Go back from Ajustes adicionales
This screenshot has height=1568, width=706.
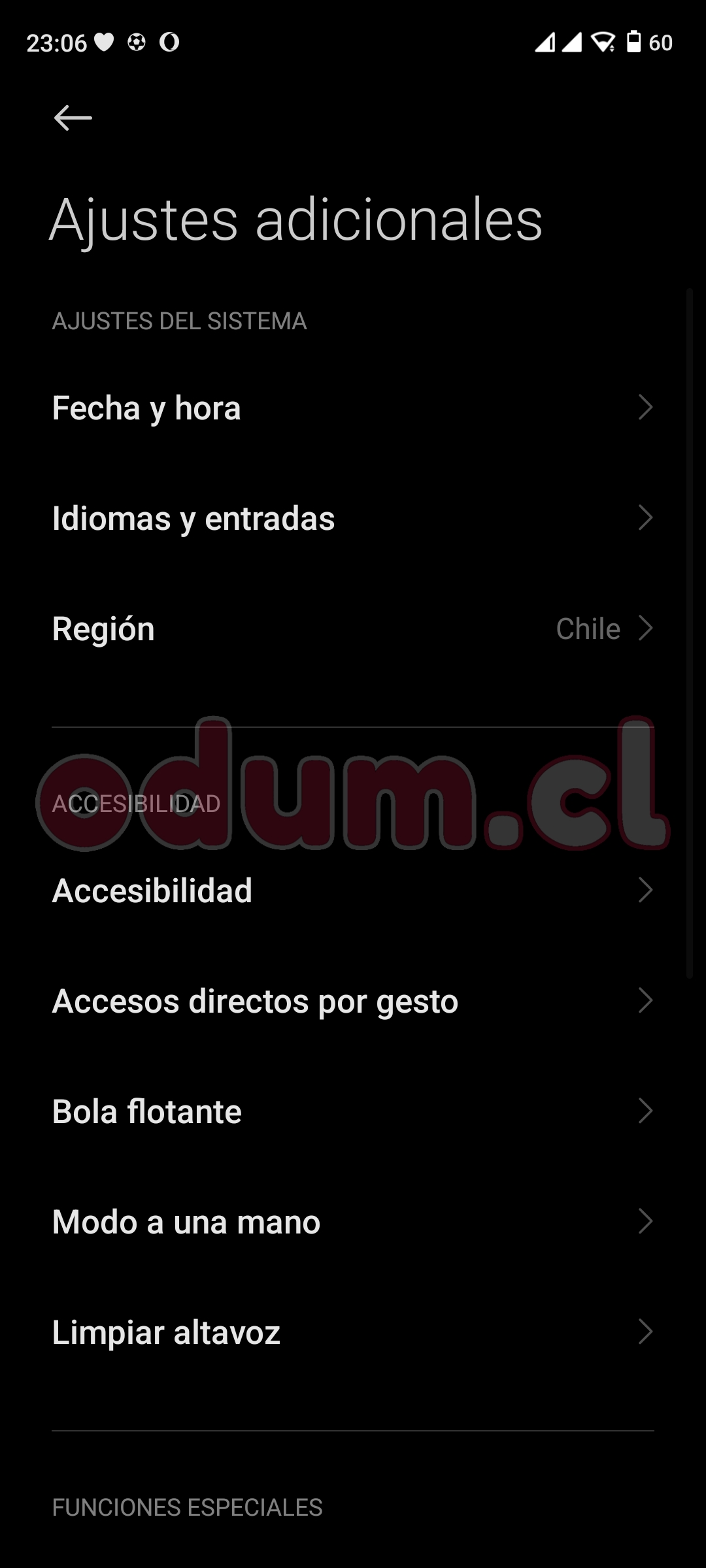point(73,118)
